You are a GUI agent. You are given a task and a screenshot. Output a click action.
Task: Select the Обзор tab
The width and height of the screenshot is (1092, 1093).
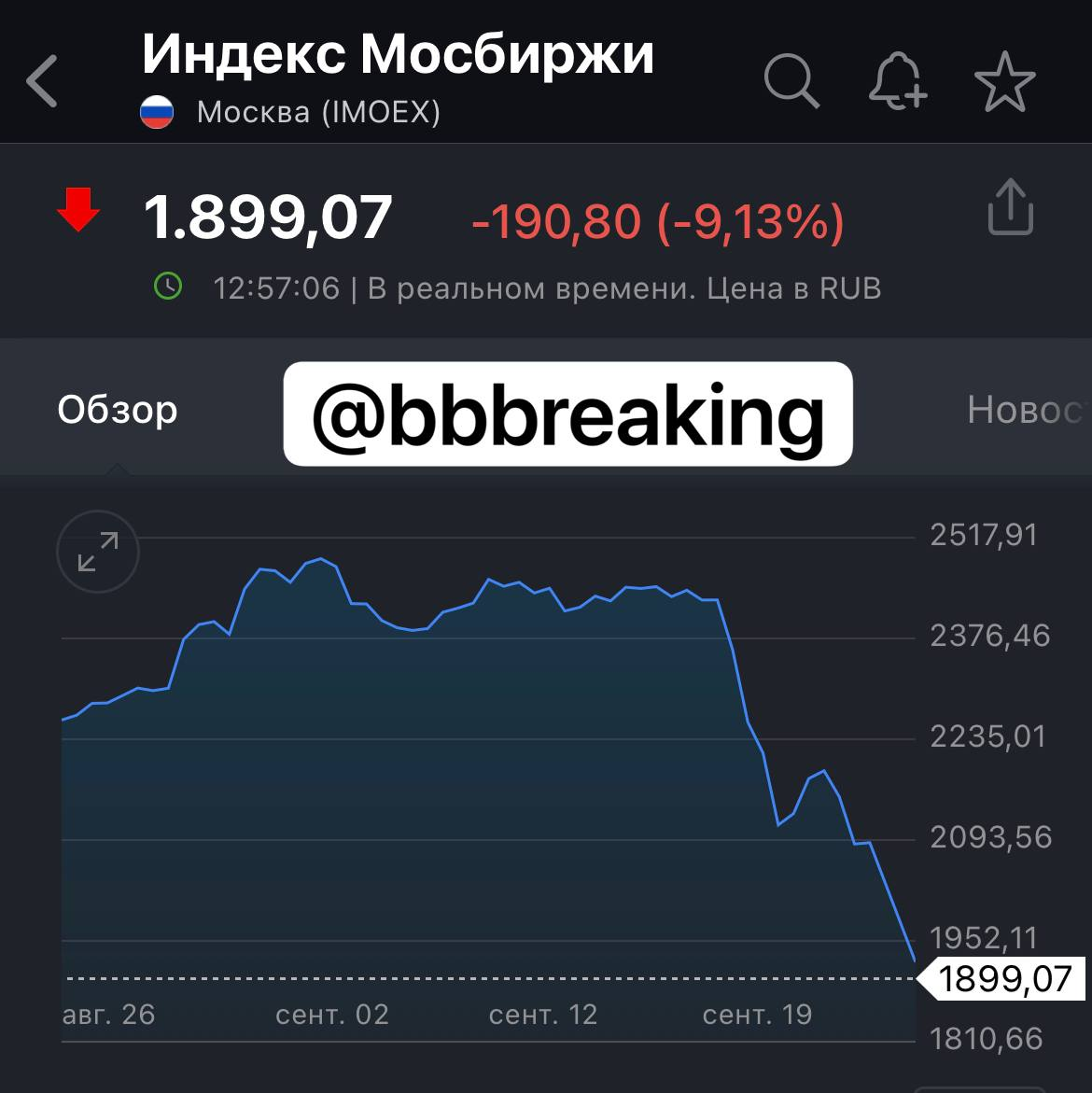click(118, 410)
